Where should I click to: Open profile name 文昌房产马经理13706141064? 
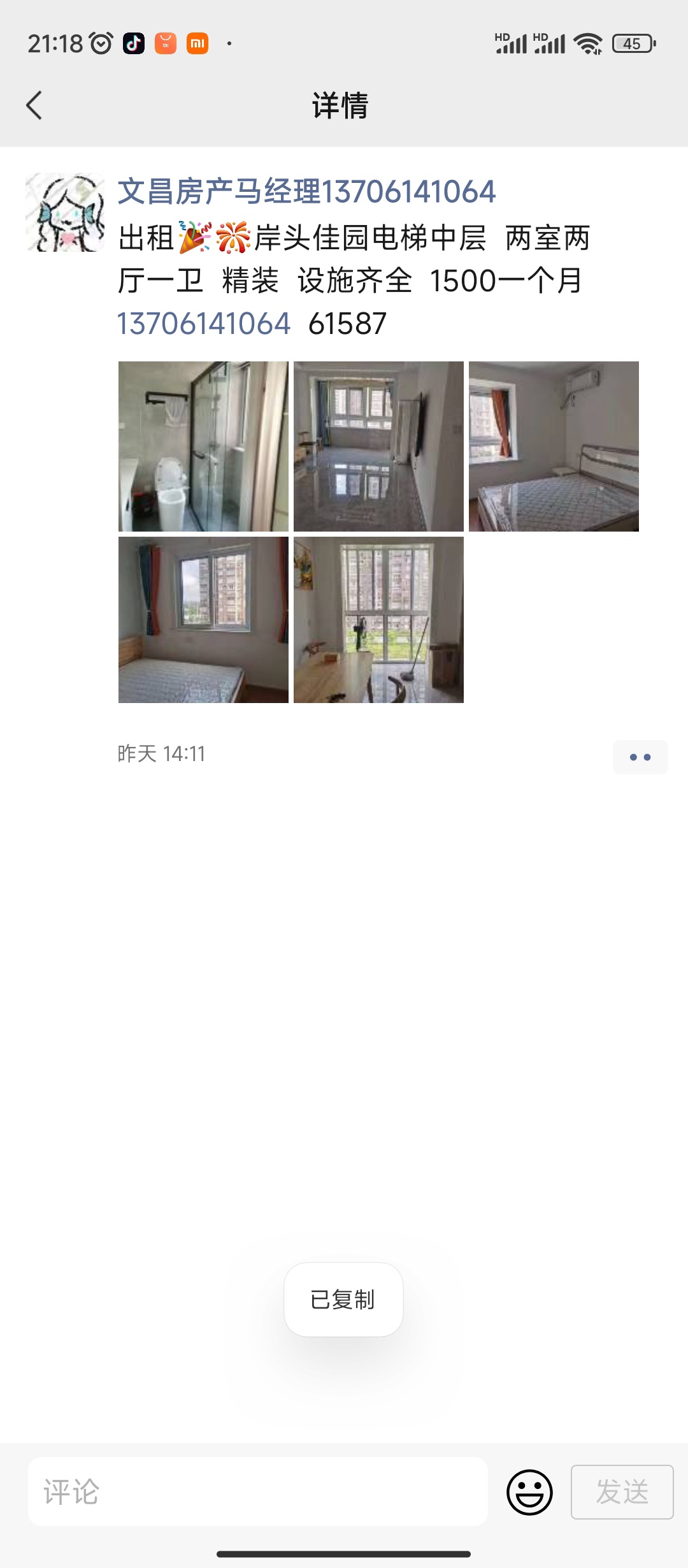click(x=306, y=191)
